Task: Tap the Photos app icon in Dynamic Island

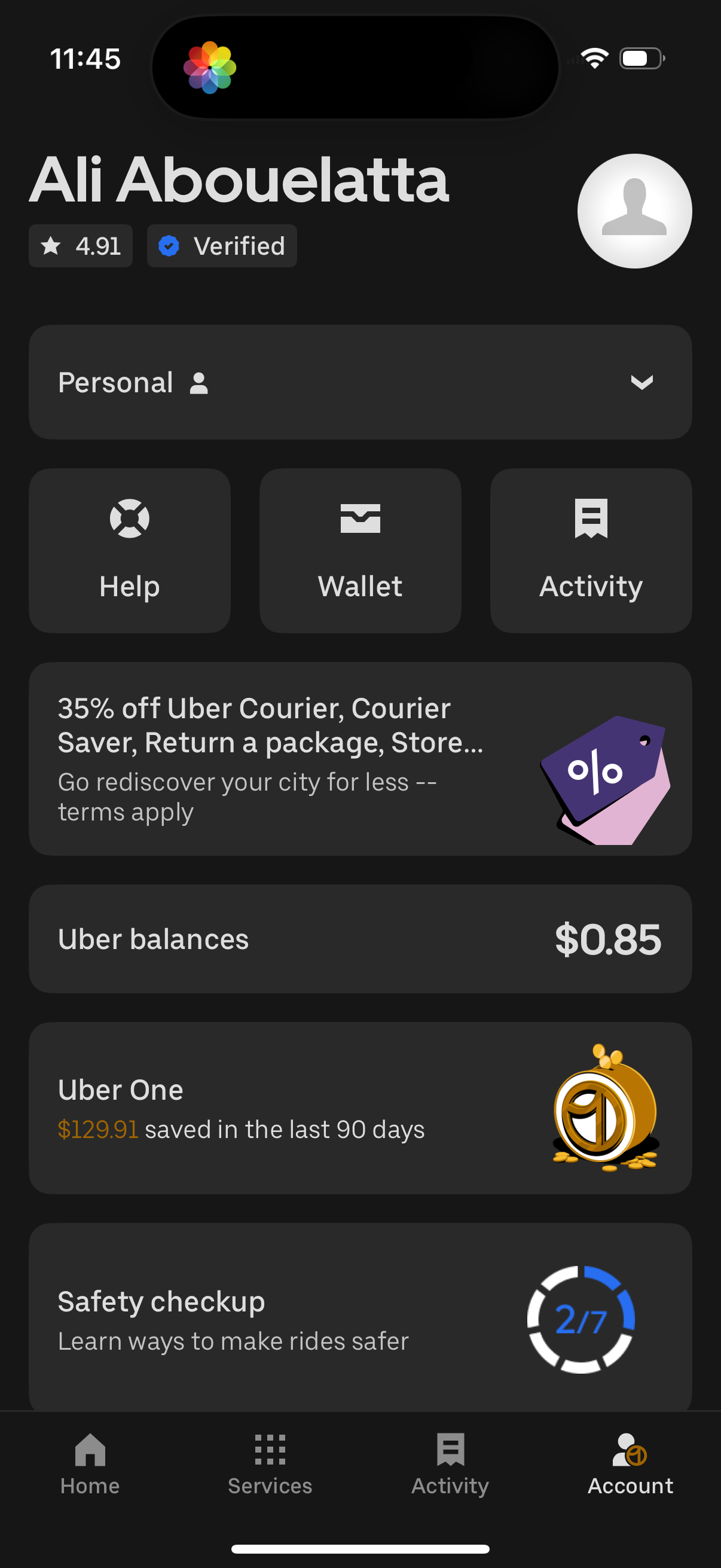Action: (x=210, y=68)
